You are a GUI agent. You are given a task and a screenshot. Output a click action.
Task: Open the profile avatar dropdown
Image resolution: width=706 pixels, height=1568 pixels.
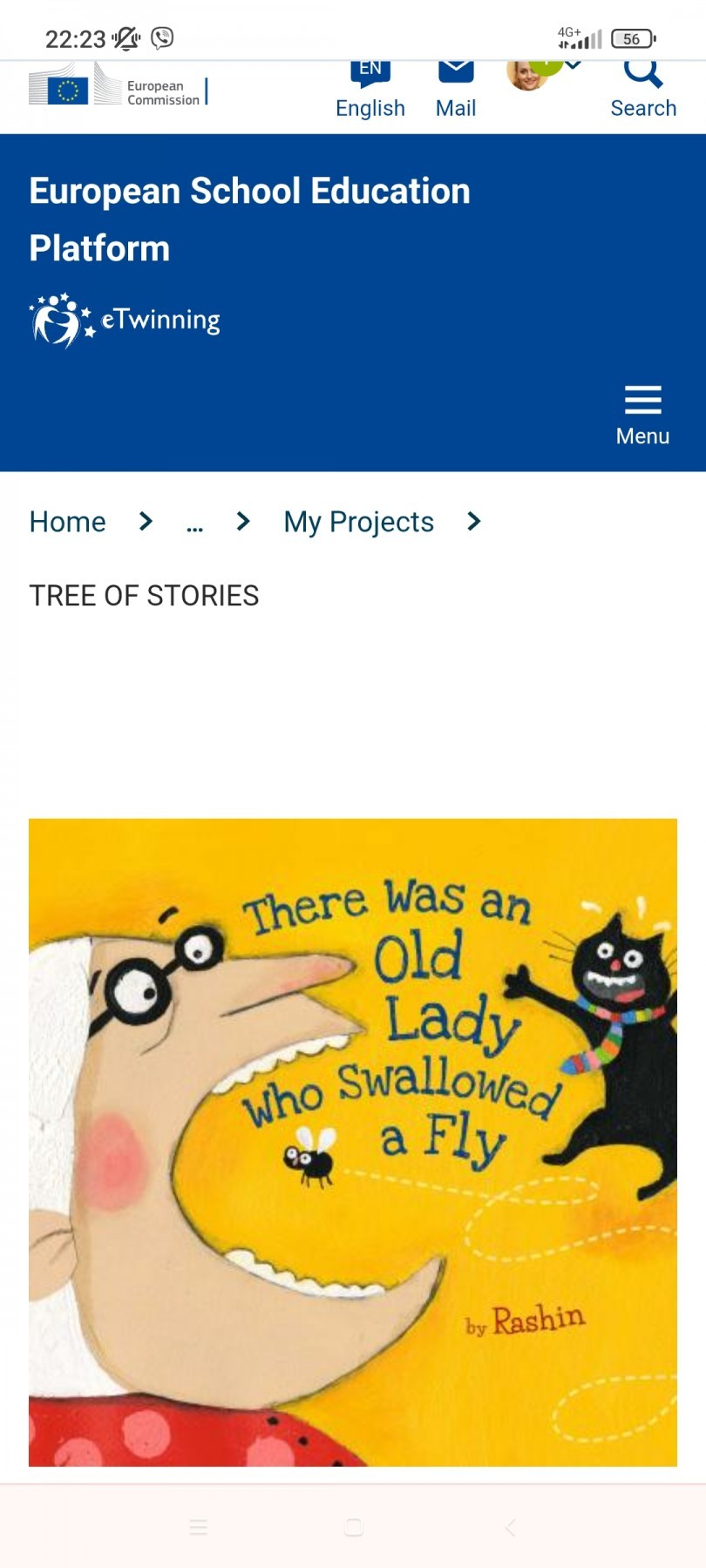point(544,75)
